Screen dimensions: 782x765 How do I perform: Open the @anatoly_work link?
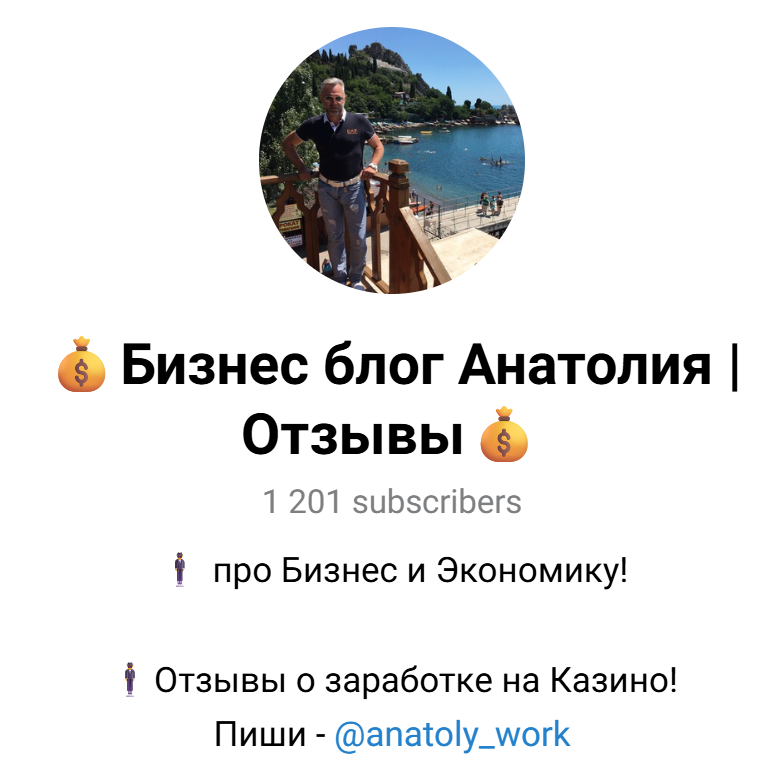click(451, 735)
